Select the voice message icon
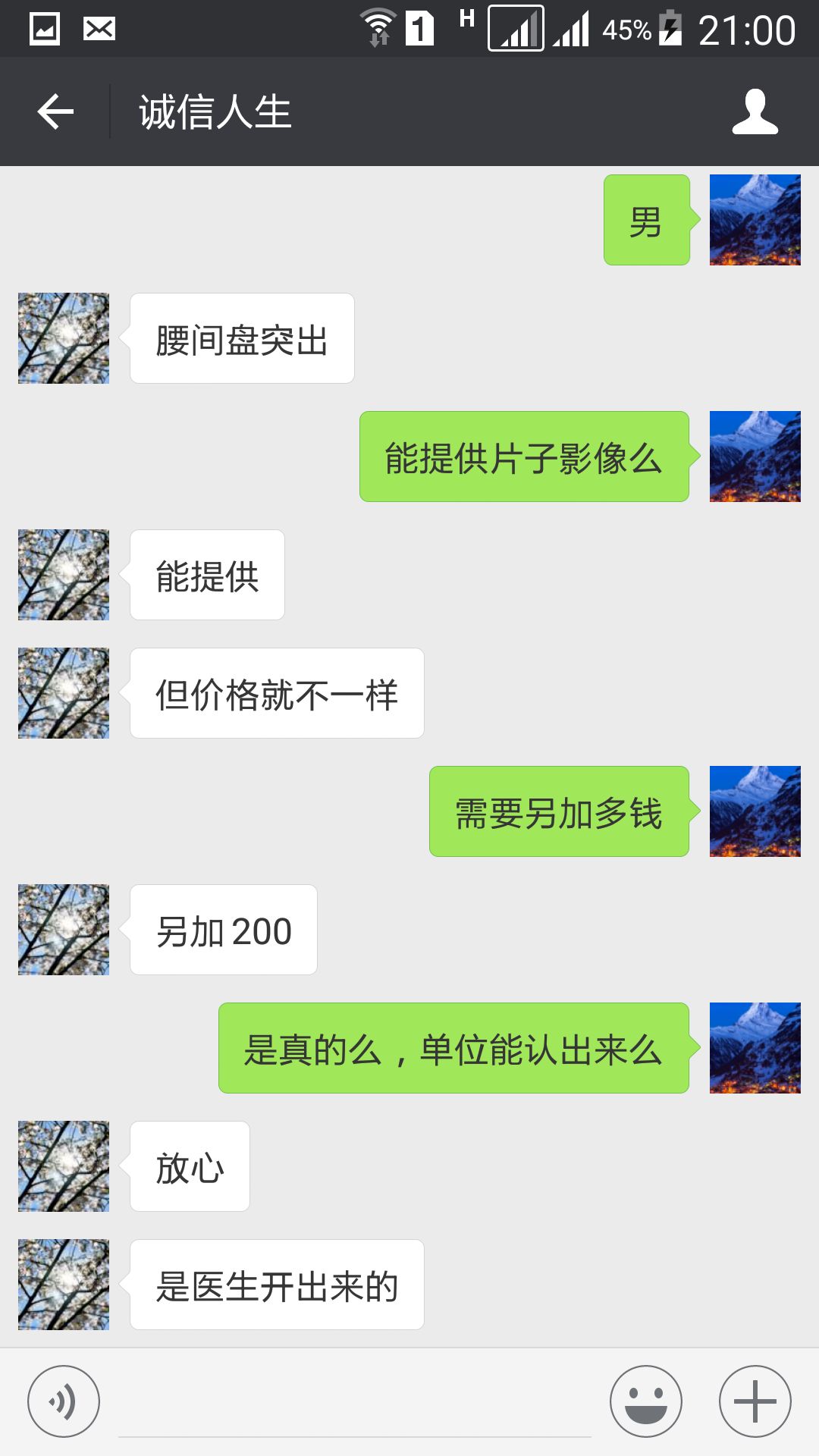Screen dimensions: 819x1456 [x=61, y=1399]
